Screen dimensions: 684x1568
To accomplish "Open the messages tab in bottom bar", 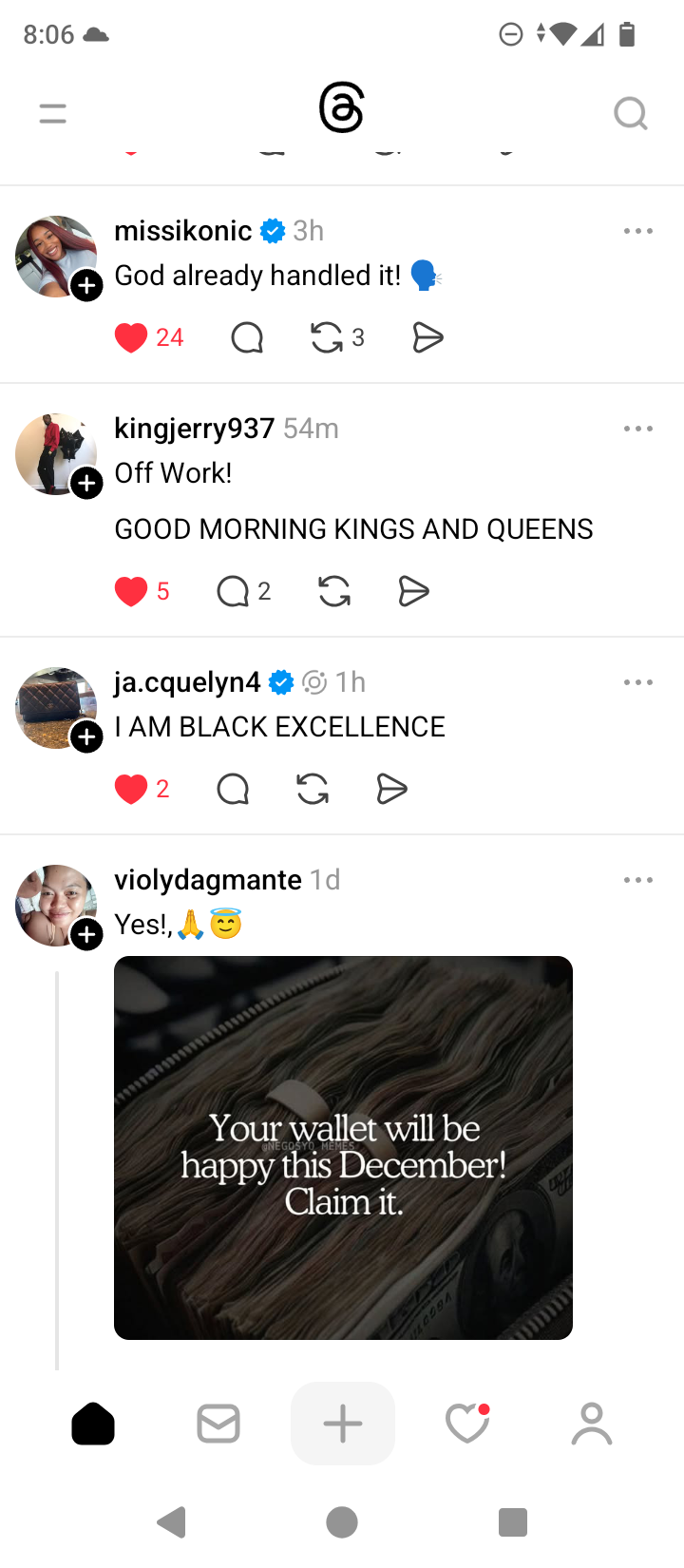I will [218, 1424].
